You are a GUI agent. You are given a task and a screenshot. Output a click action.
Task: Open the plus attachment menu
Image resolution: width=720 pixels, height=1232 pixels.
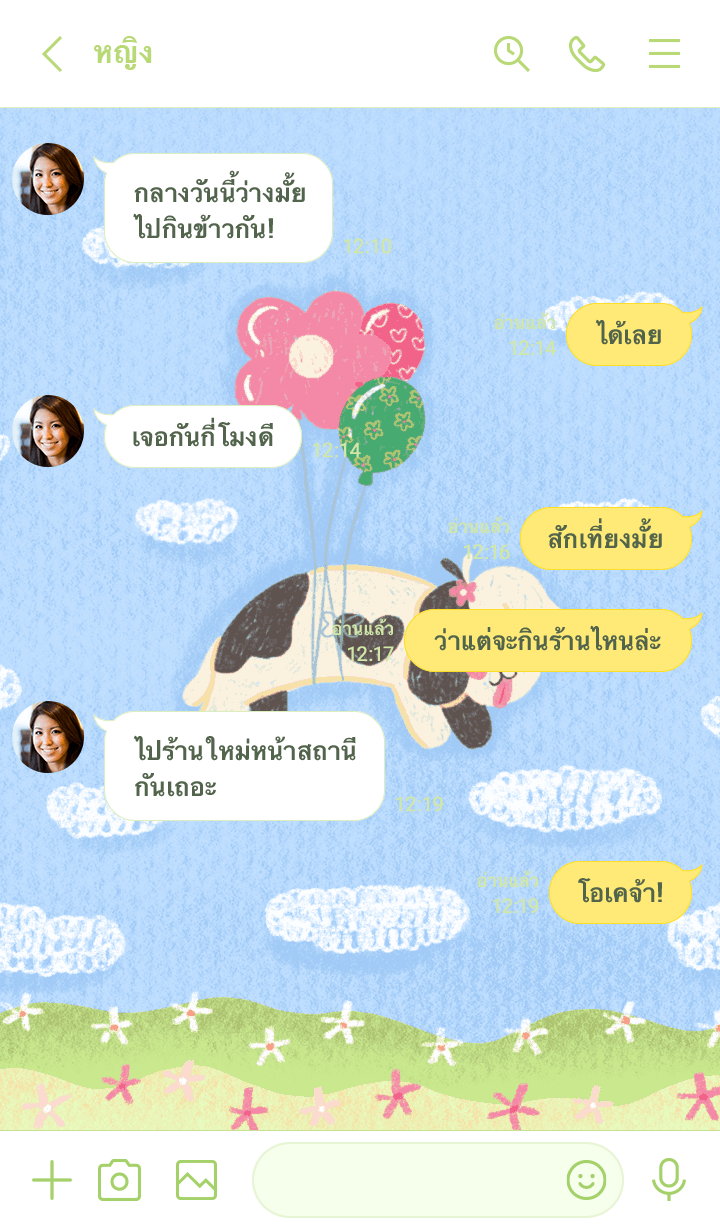click(x=52, y=1181)
